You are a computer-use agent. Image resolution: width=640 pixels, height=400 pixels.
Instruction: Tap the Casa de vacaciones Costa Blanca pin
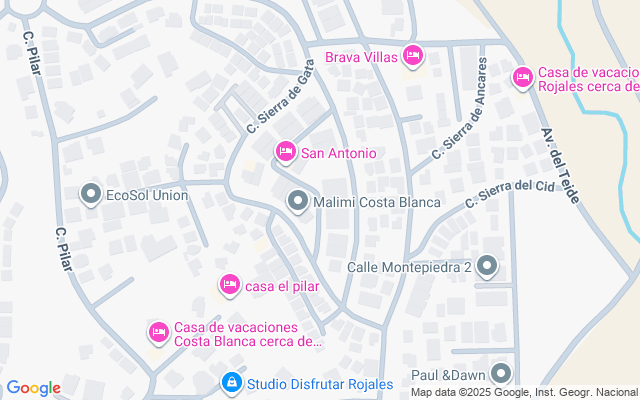click(x=159, y=333)
